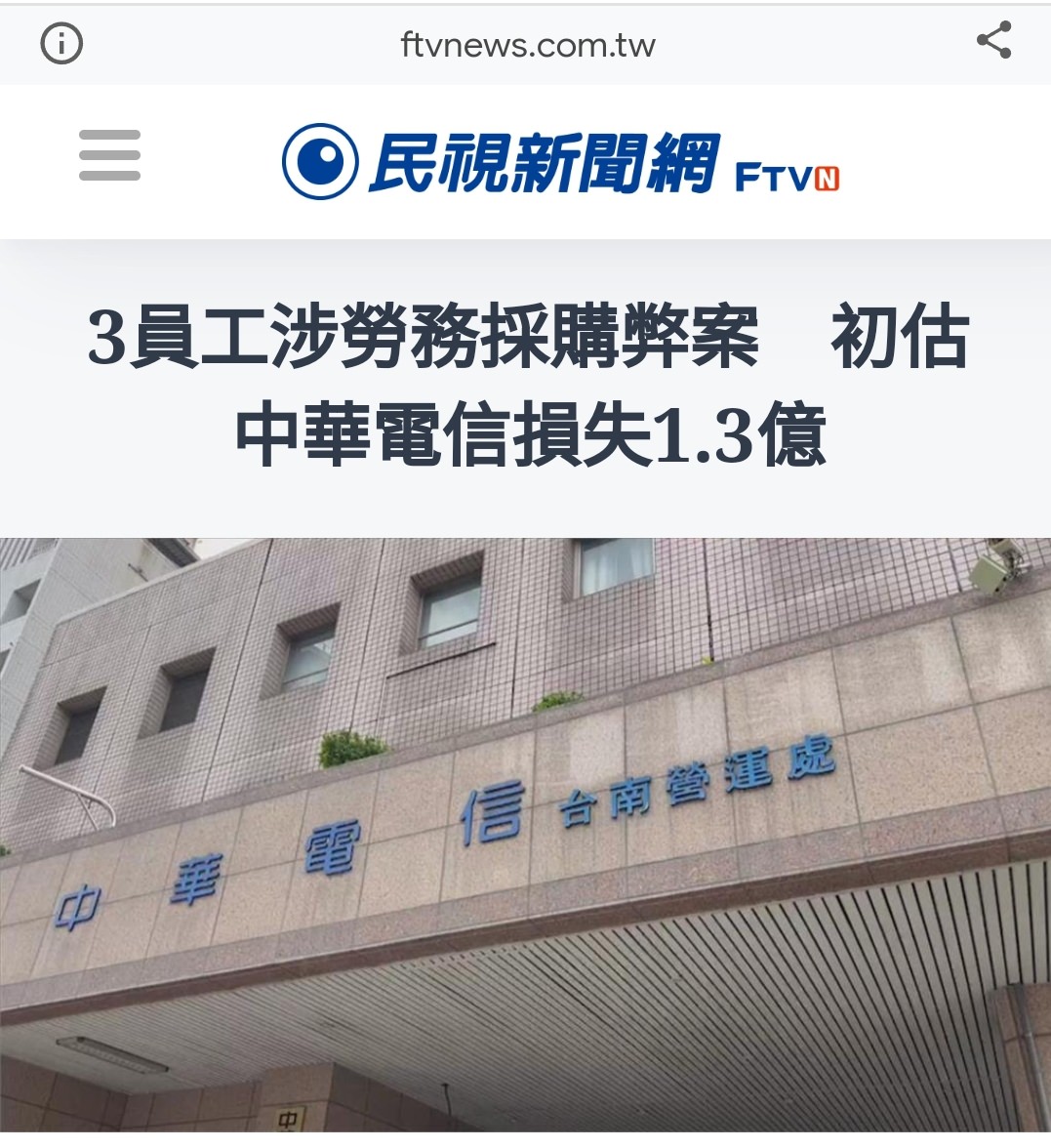Open the hamburger drawer menu
1051x1148 pixels.
point(109,155)
